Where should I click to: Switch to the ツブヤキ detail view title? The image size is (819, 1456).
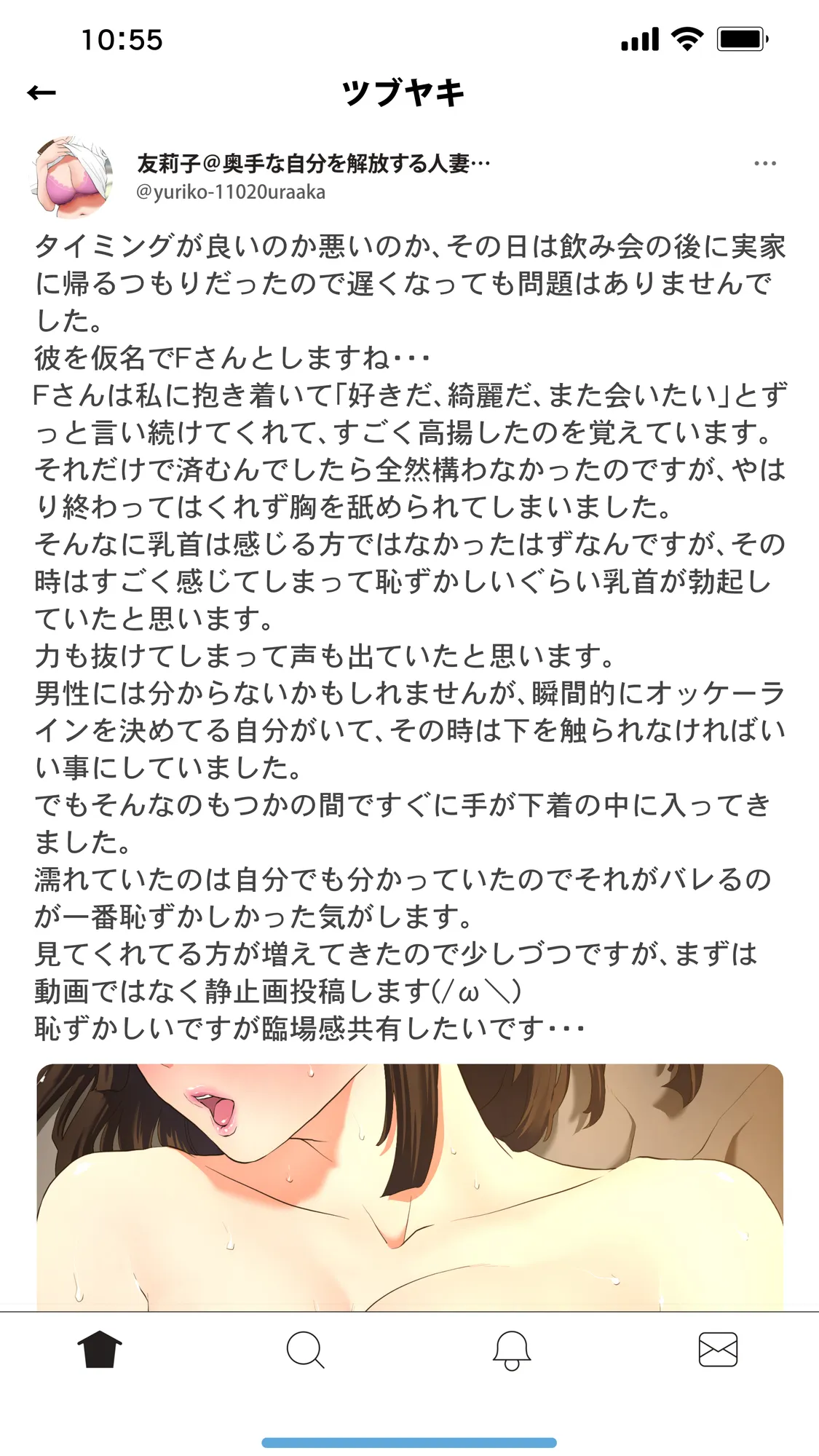tap(405, 91)
